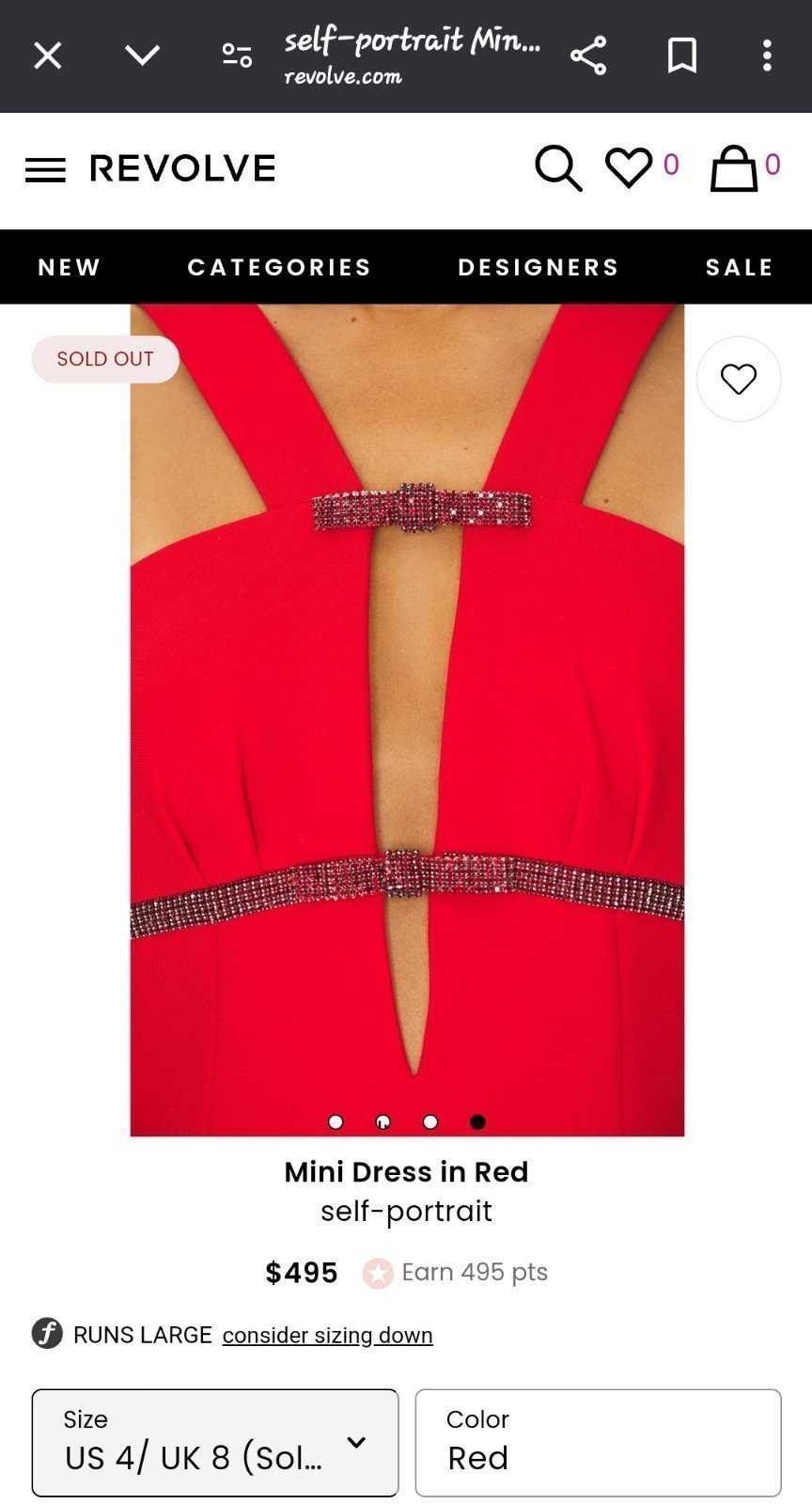
Task: Bookmark this page in browser
Action: [x=682, y=56]
